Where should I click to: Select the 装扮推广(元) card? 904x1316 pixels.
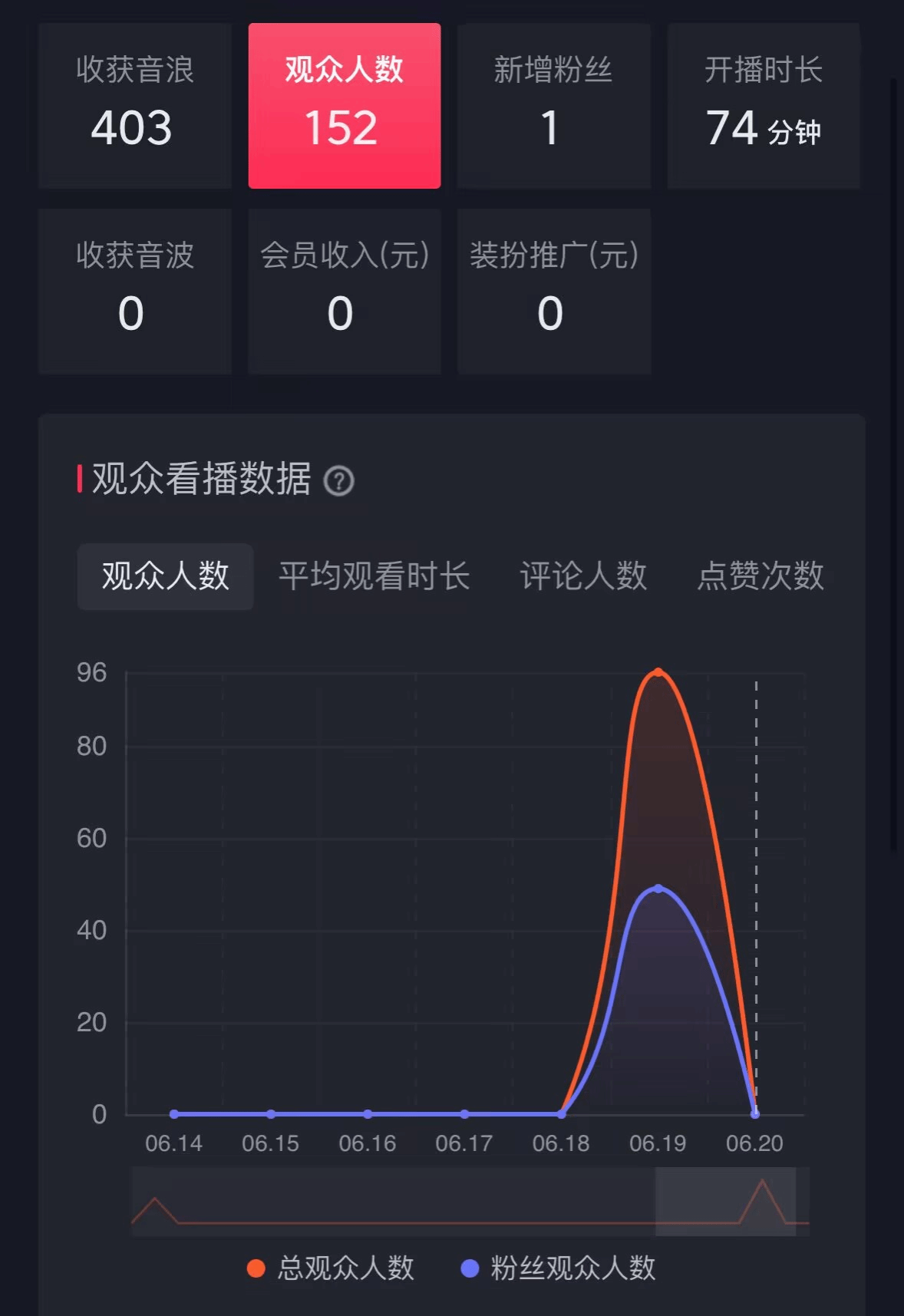553,291
